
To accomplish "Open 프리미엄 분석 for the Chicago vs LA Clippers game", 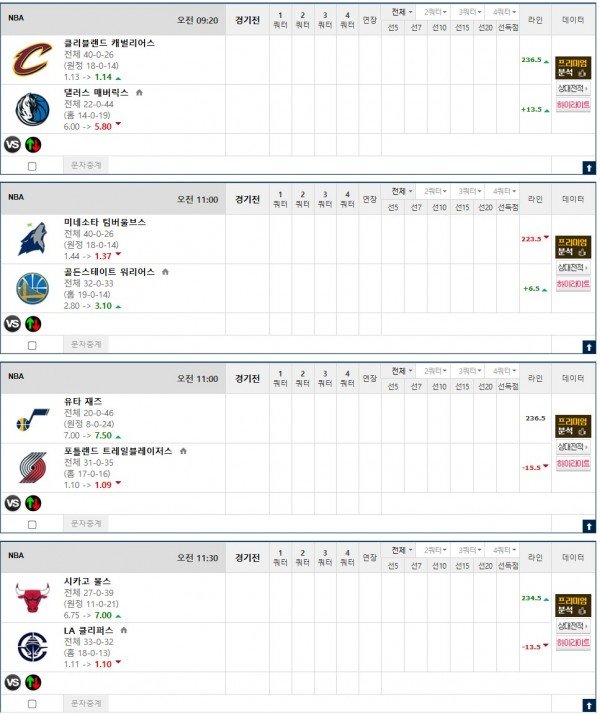I will click(573, 604).
